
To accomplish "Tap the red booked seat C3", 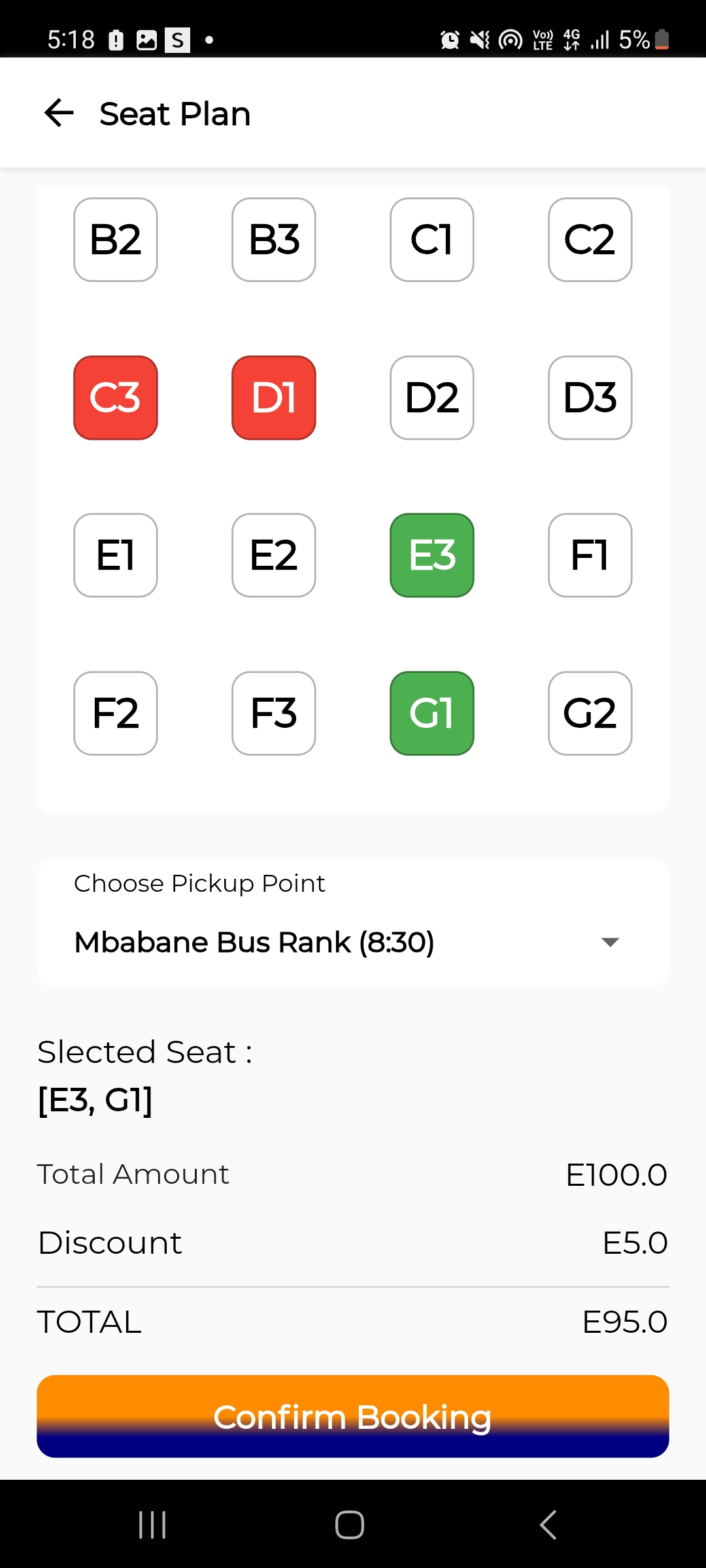I will point(116,398).
